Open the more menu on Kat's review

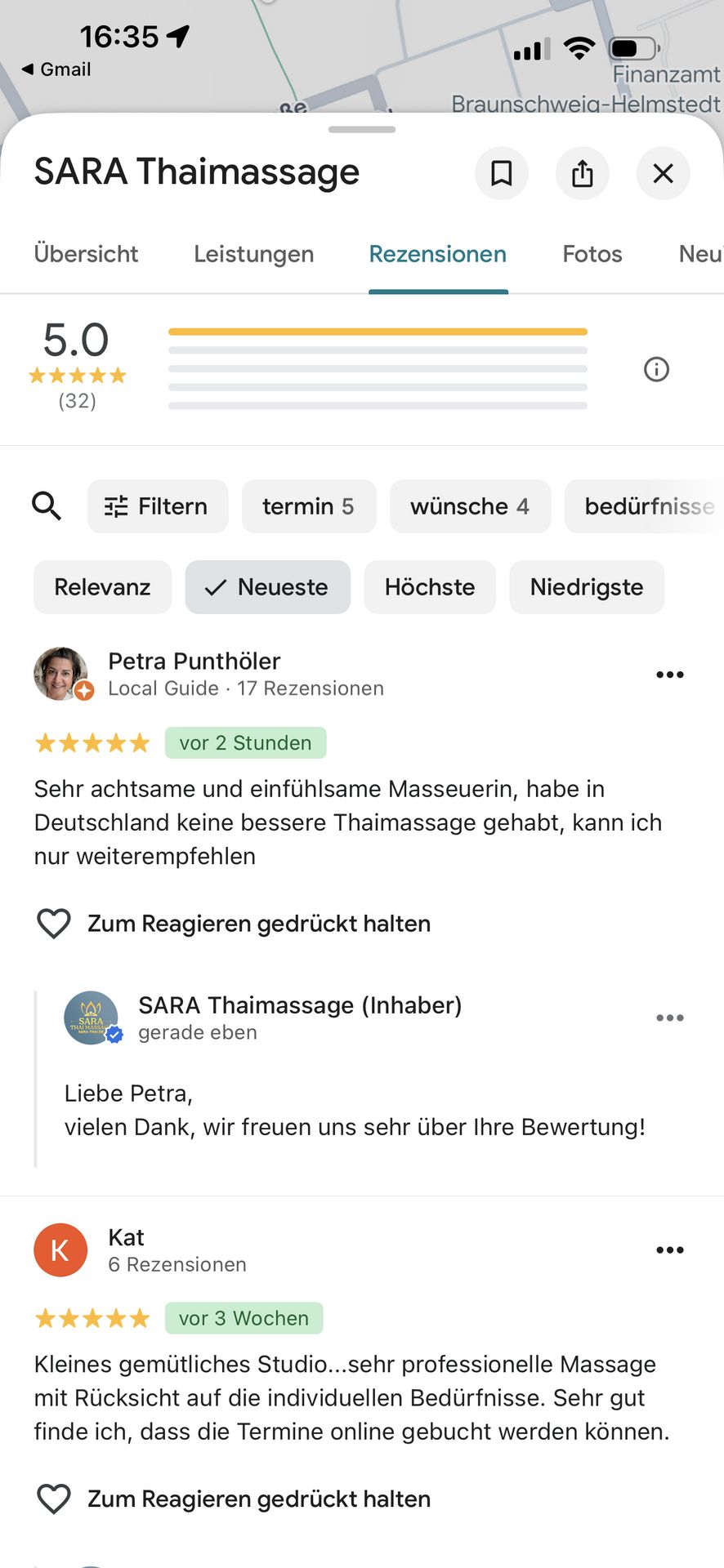tap(669, 1249)
